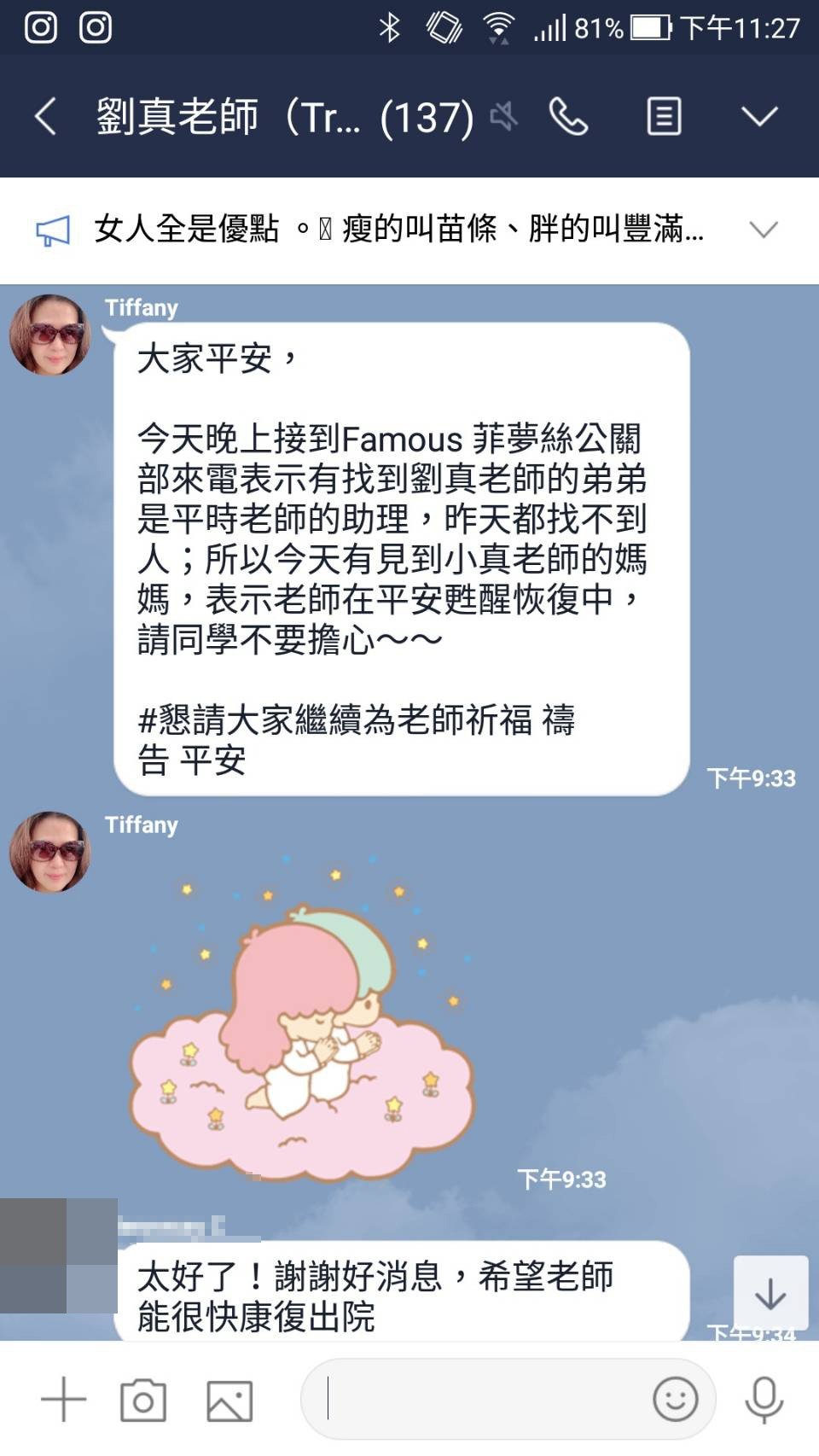Start a group voice call

pyautogui.click(x=568, y=116)
